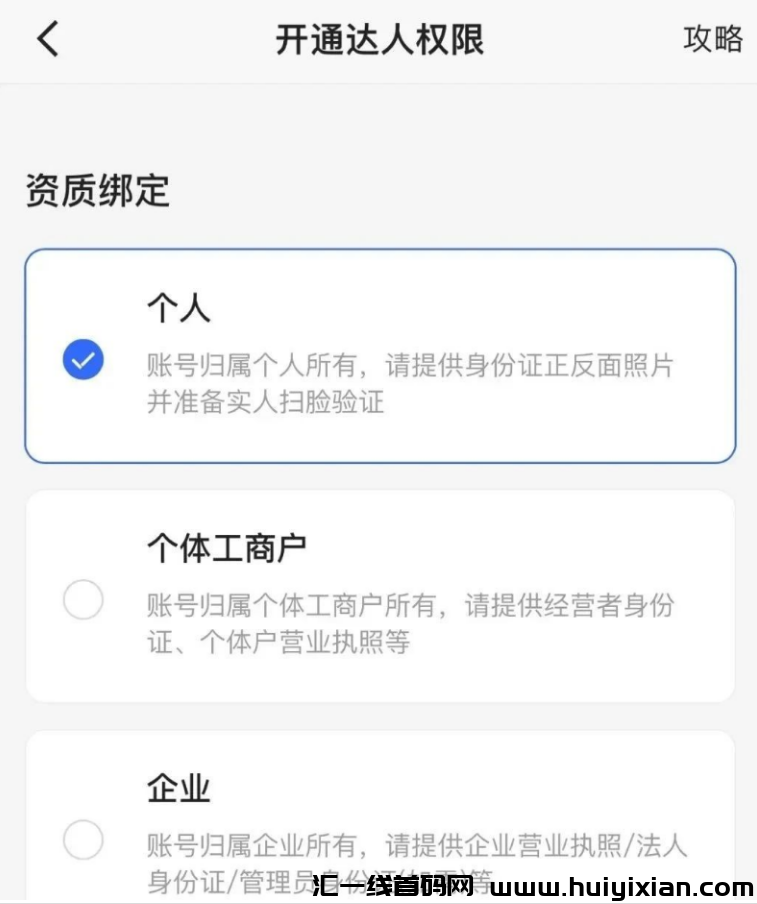Tap the empty circle beside 个体工商户
The image size is (757, 904).
click(83, 601)
